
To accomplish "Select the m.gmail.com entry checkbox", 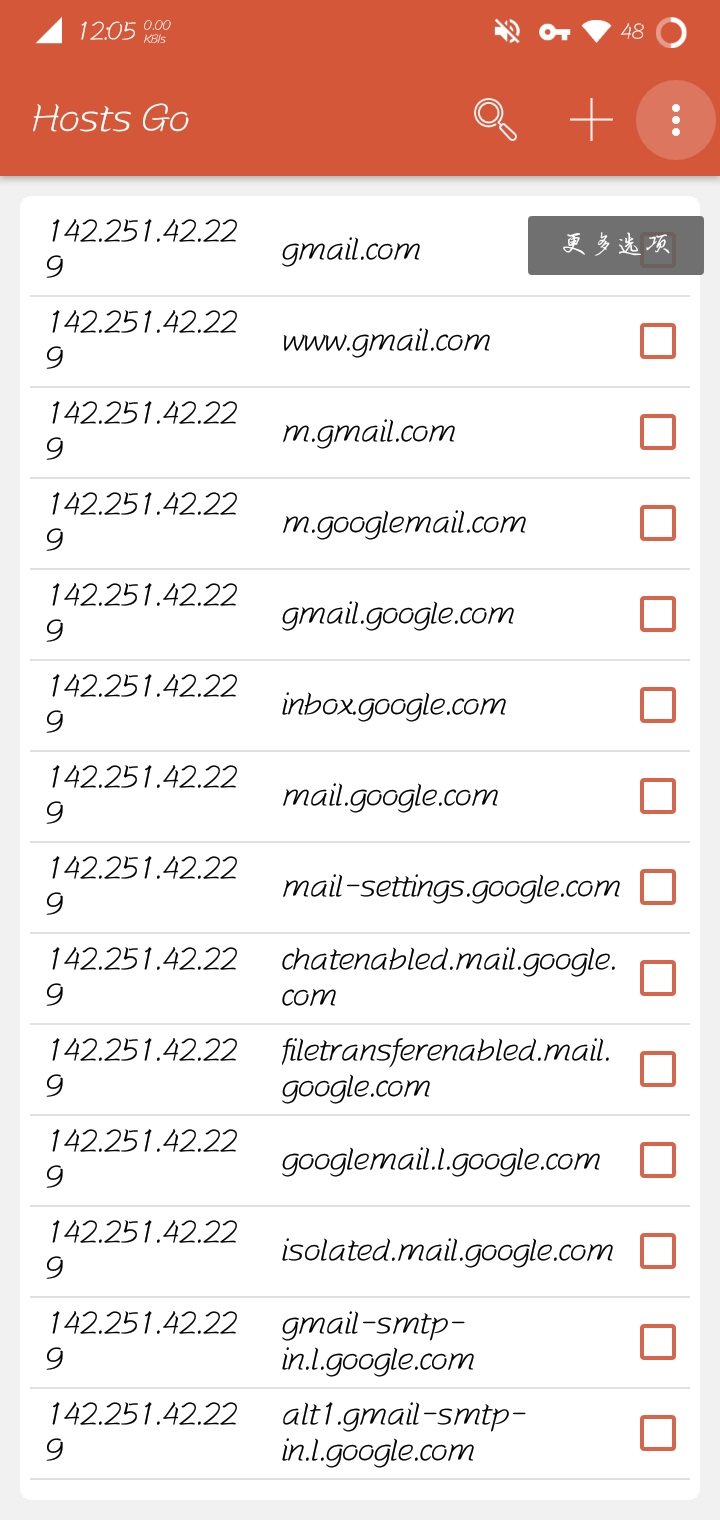I will point(658,431).
